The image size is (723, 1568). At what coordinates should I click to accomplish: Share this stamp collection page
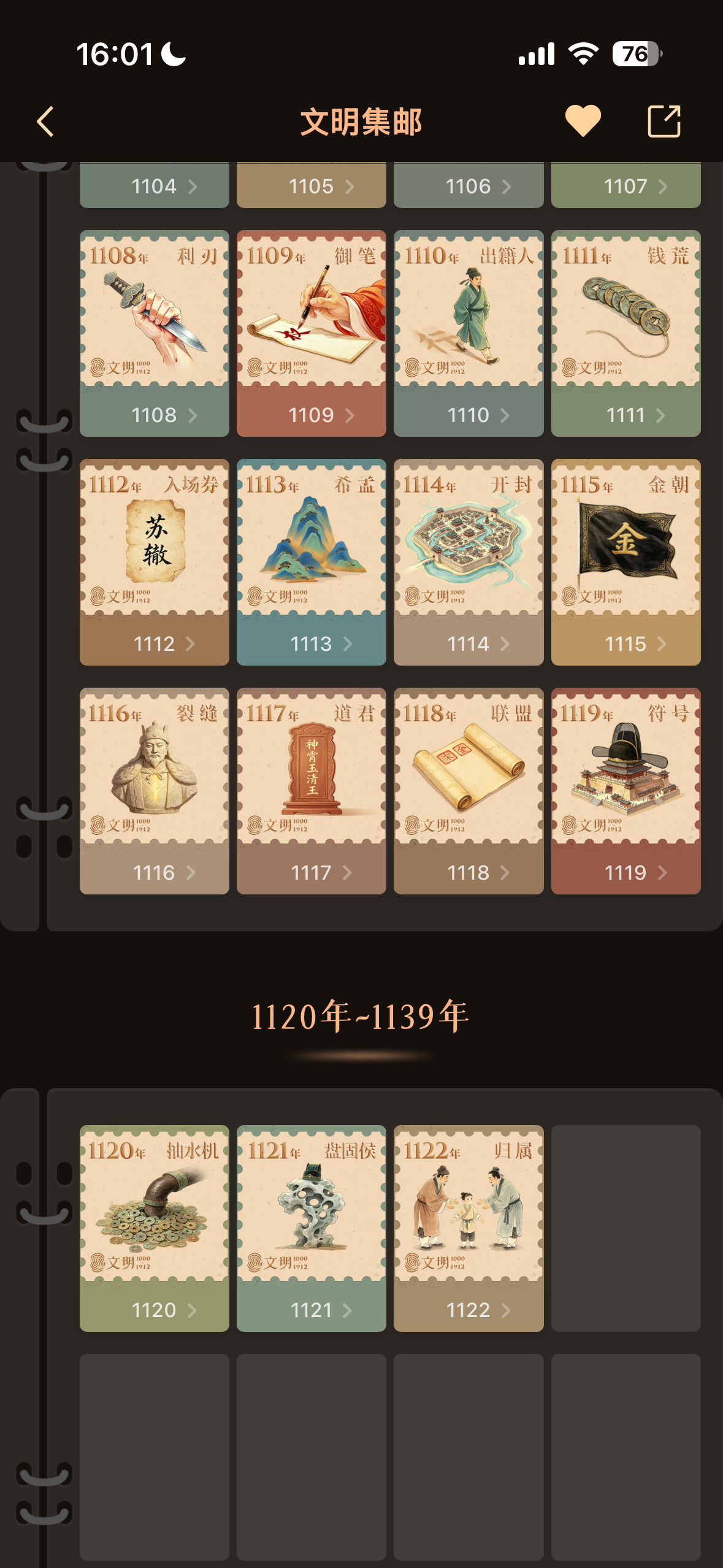click(x=664, y=121)
